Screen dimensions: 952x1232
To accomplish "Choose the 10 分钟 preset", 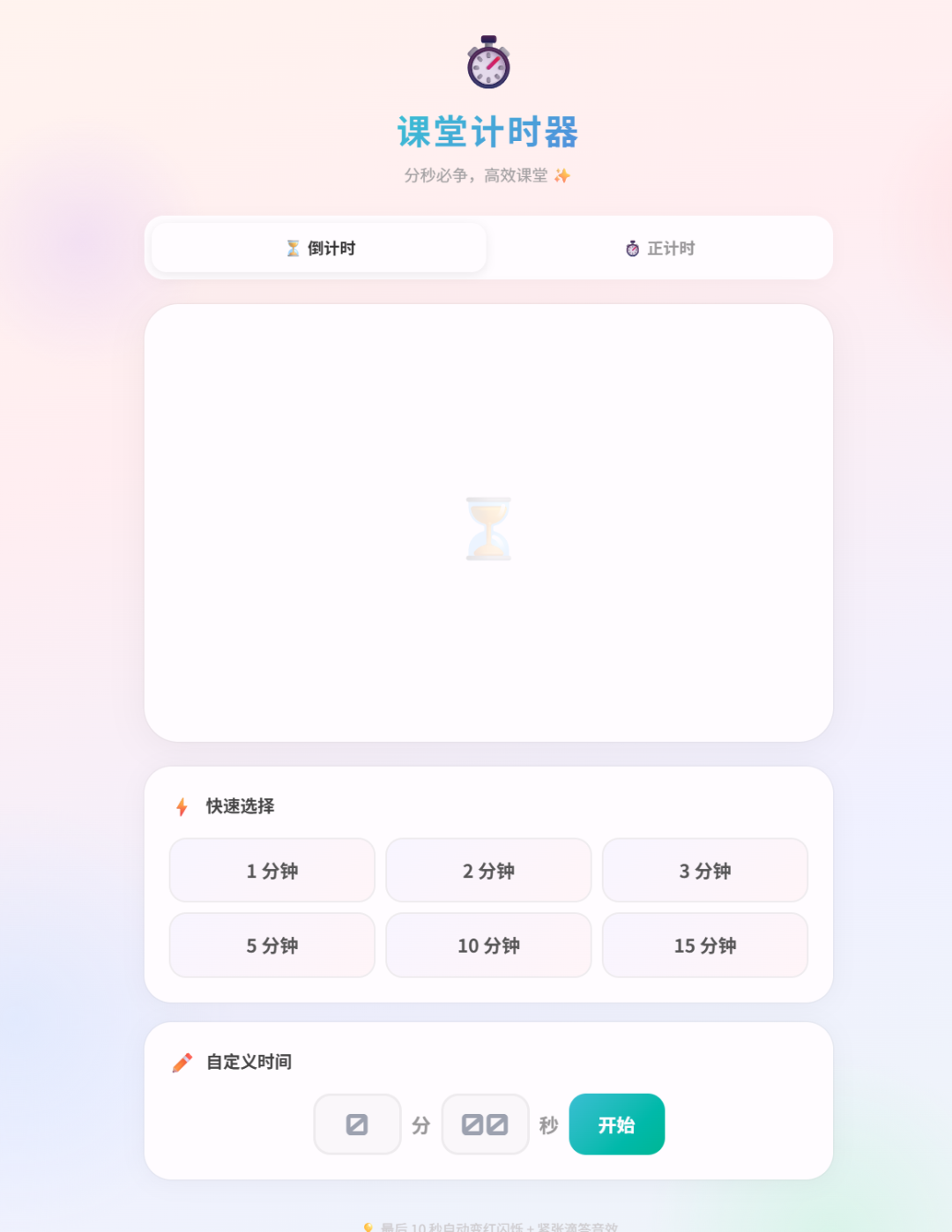I will pos(488,946).
